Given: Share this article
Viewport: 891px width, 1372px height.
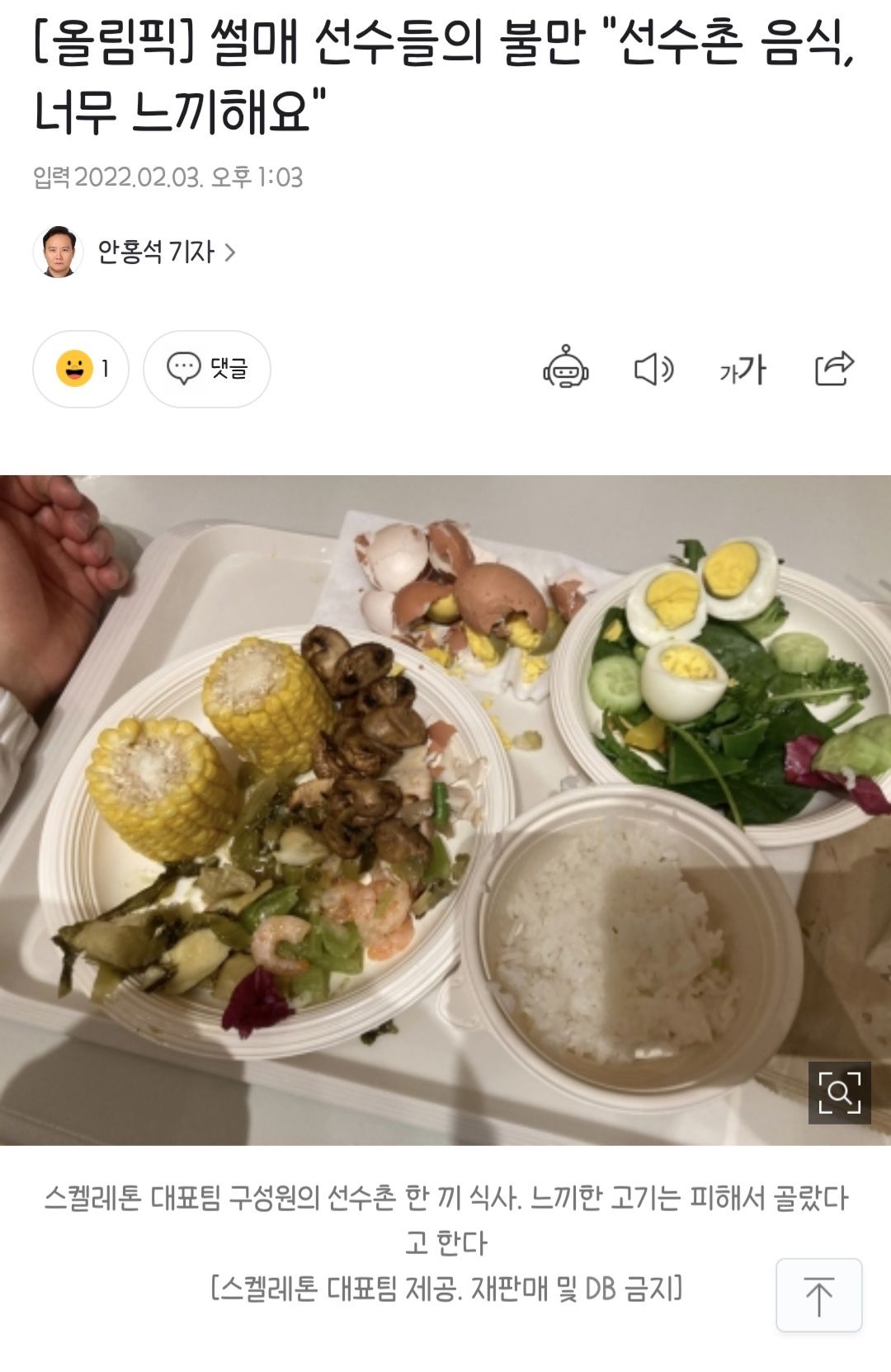Looking at the screenshot, I should 833,368.
